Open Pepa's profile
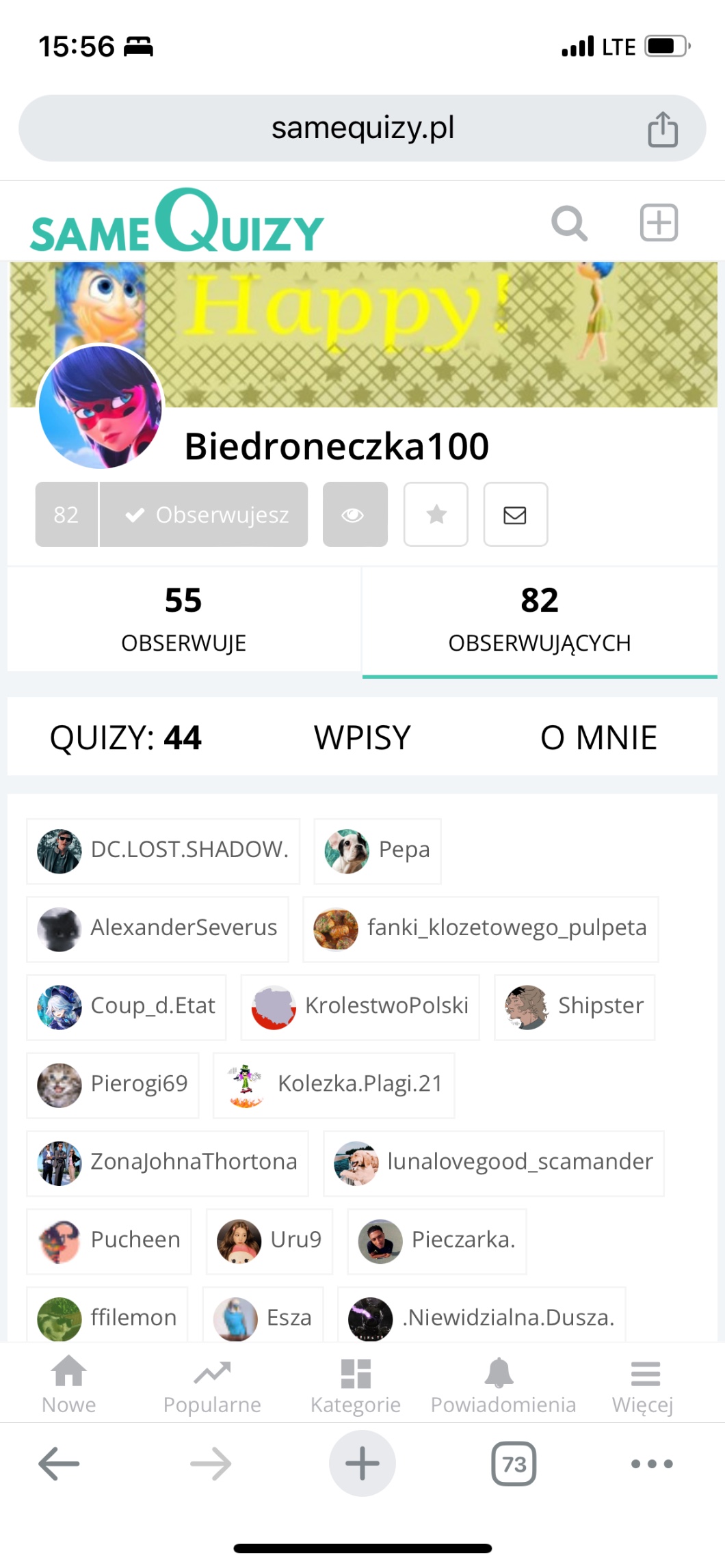The width and height of the screenshot is (725, 1568). point(378,851)
